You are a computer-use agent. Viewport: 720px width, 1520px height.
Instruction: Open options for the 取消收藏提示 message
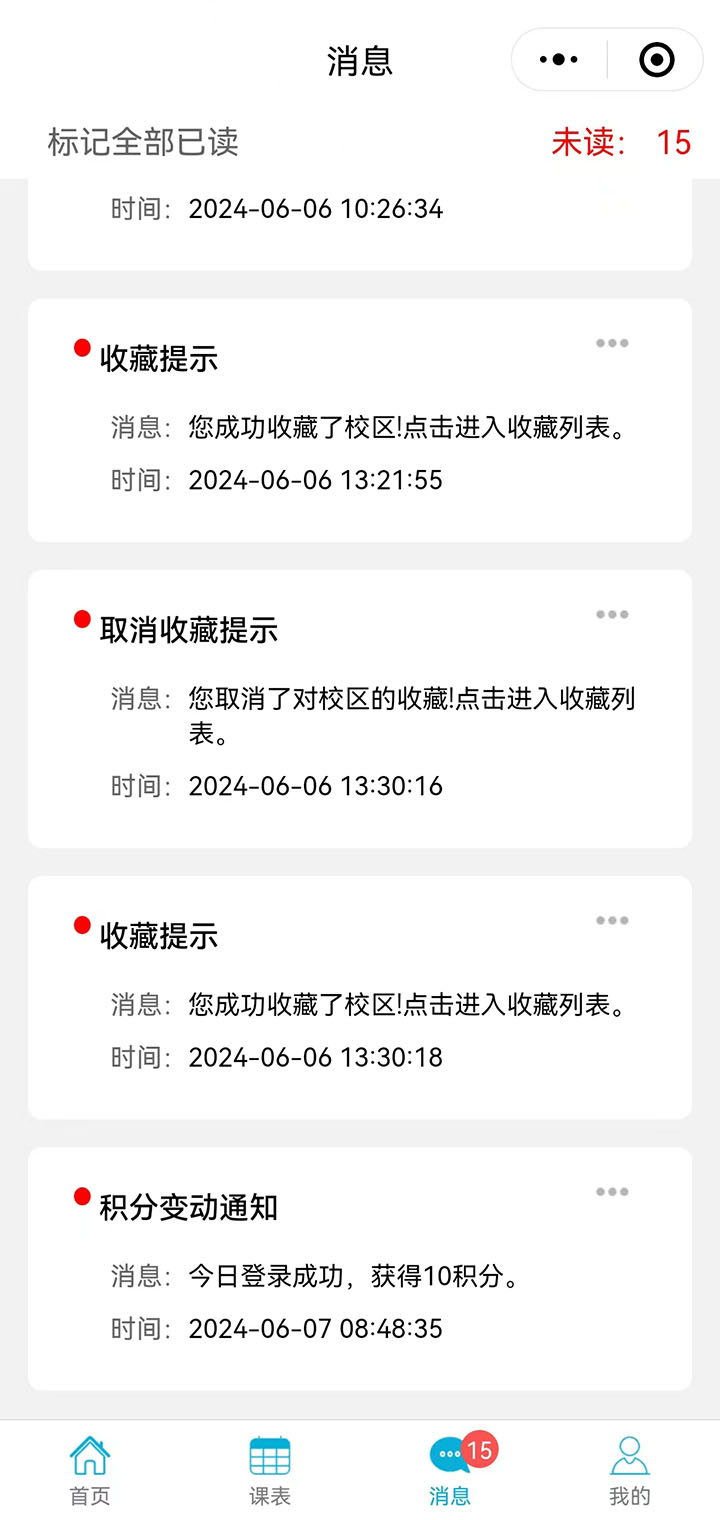[612, 614]
